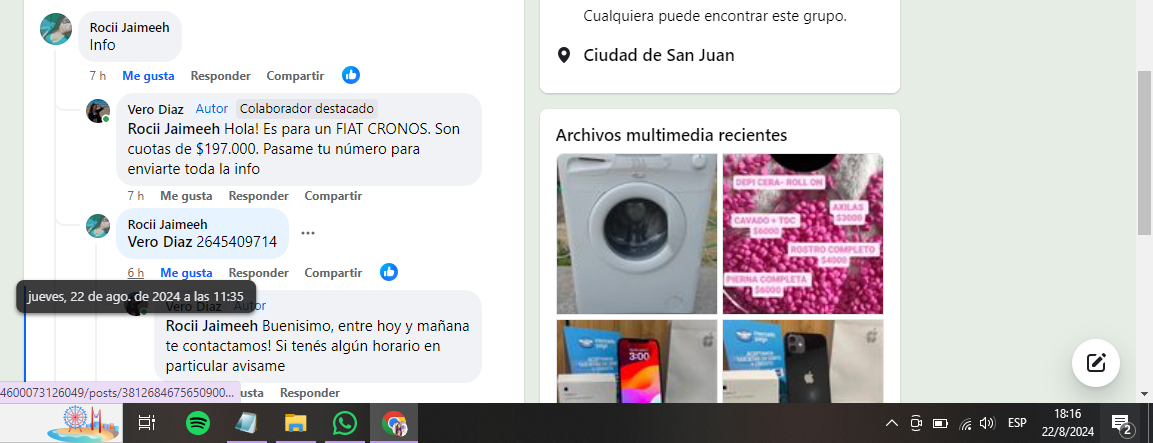Image resolution: width=1153 pixels, height=443 pixels.
Task: Open the Windows notification center
Action: click(1121, 423)
